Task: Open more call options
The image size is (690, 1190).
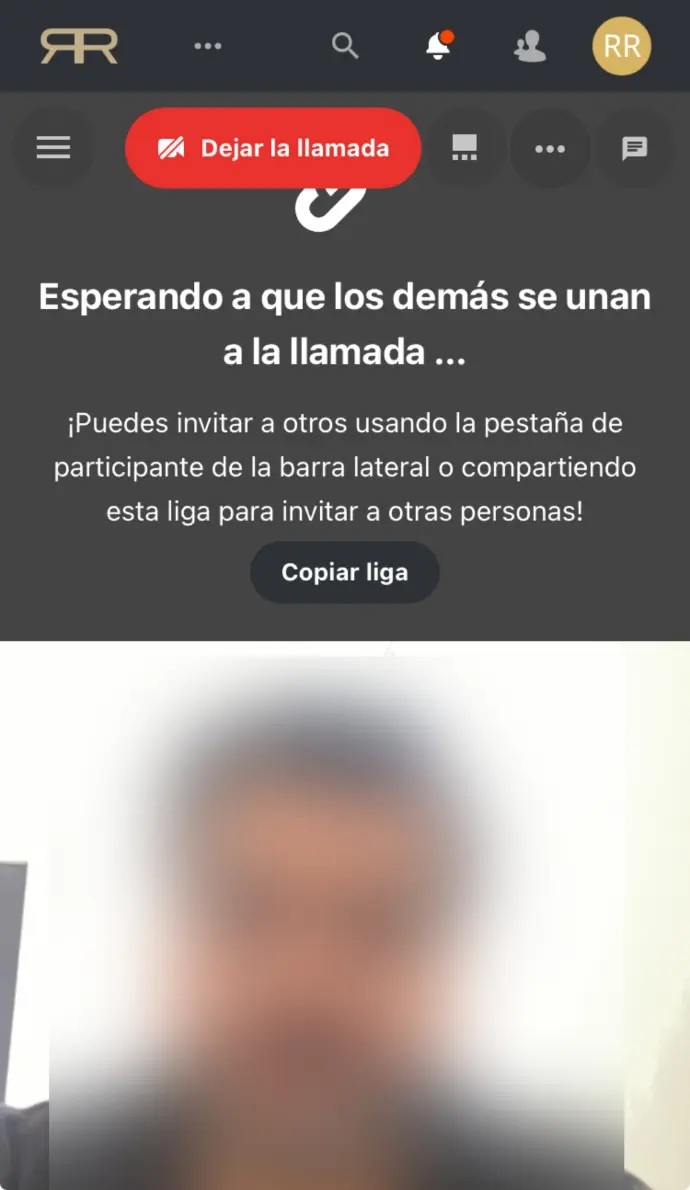Action: 550,149
